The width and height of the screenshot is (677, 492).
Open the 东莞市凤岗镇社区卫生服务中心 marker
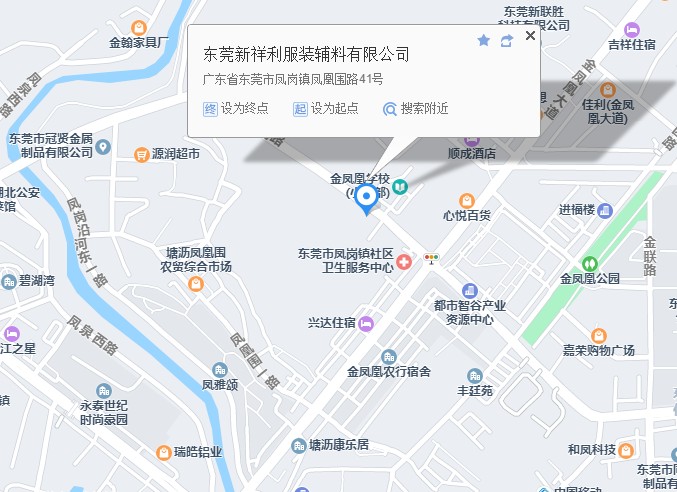point(404,262)
